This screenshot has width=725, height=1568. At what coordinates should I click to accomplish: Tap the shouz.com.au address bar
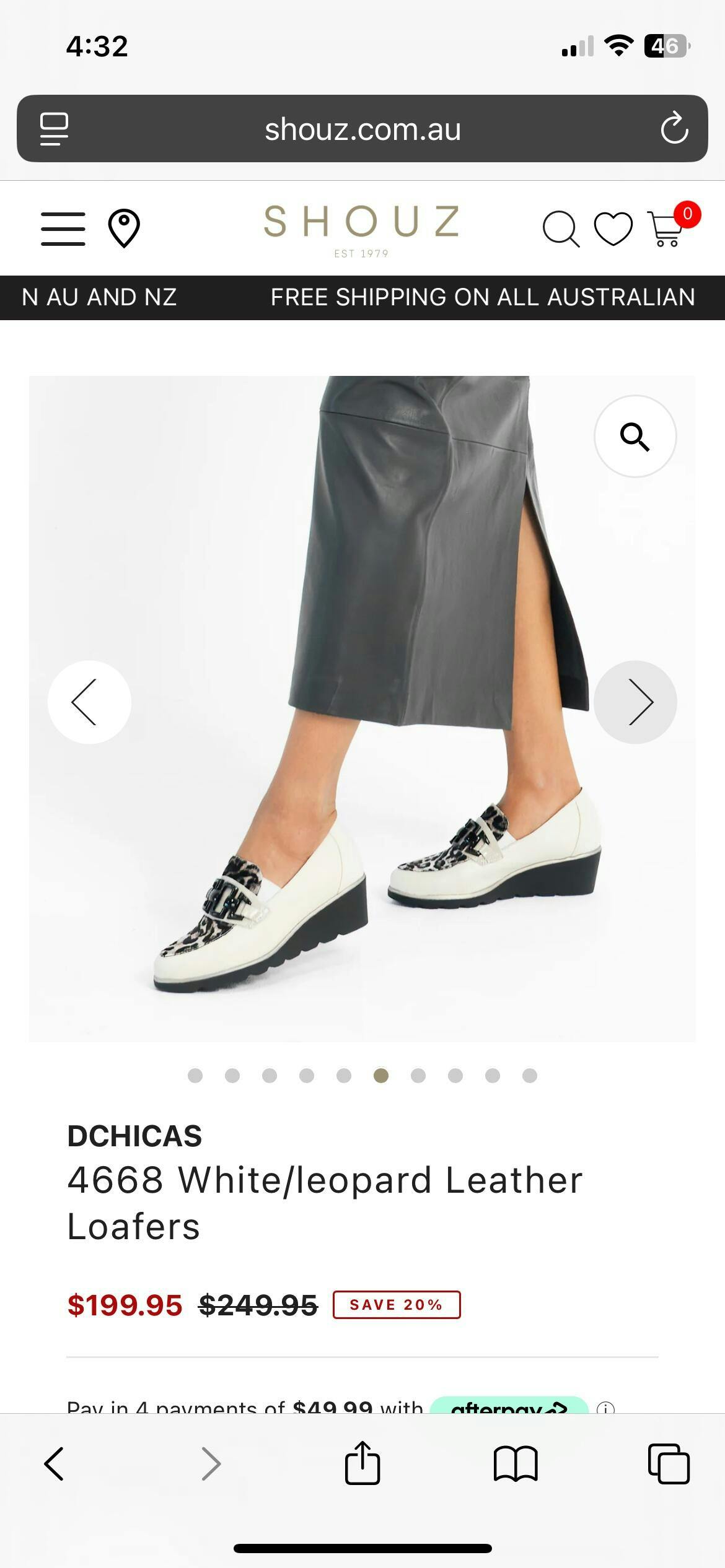pos(362,129)
